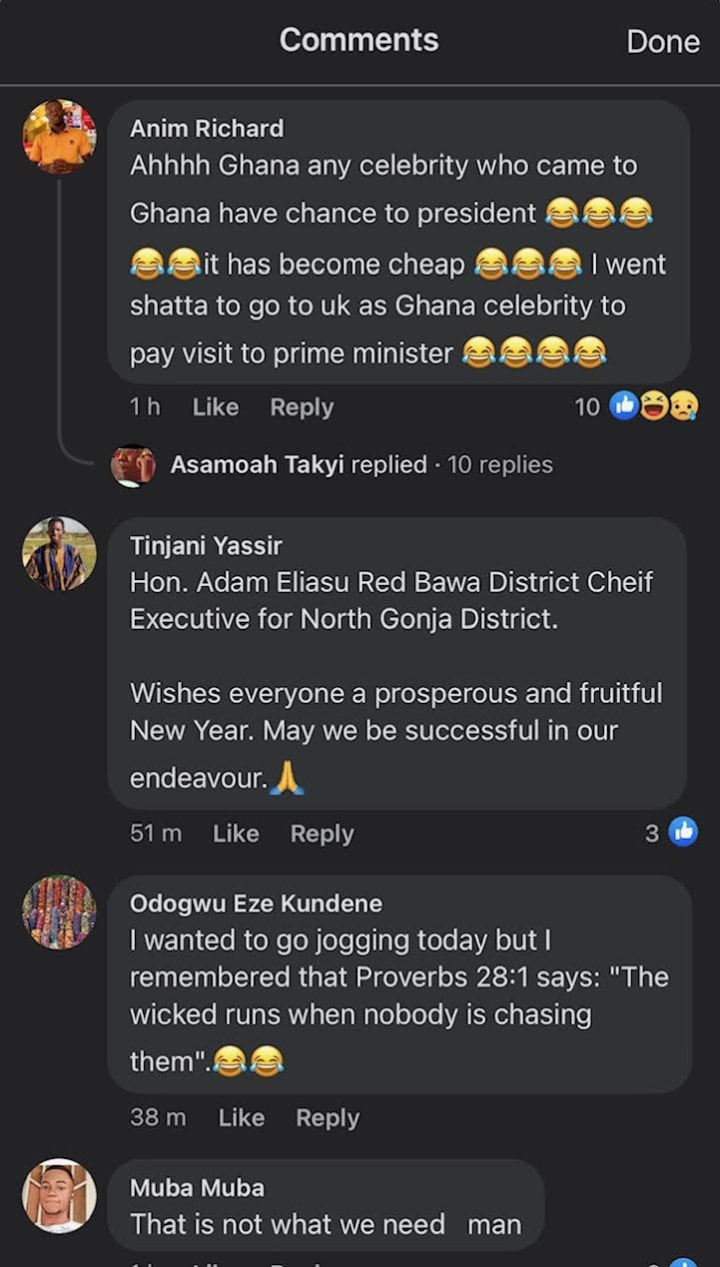
Task: Open Muba Muba's profile picture
Action: coord(59,1195)
